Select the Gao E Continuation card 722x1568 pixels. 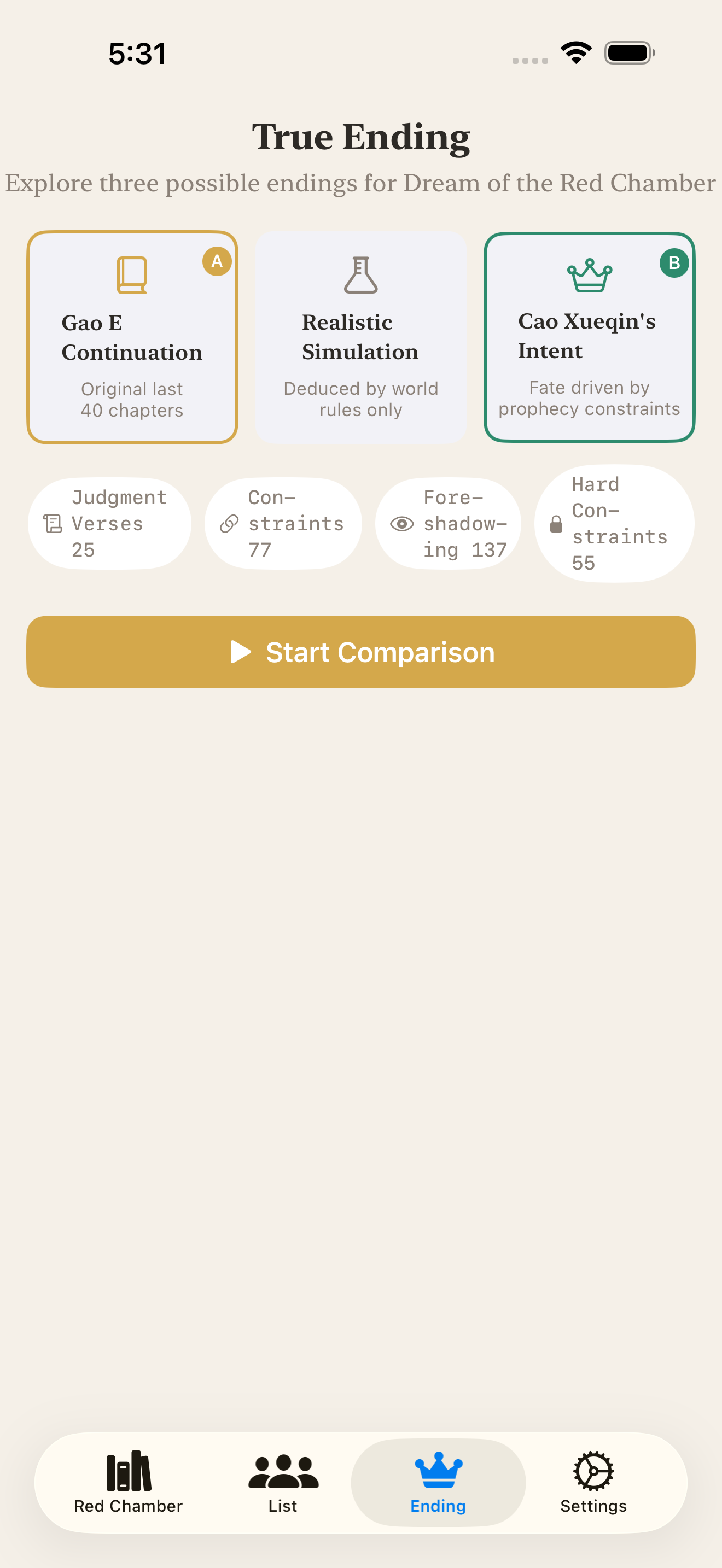[x=132, y=337]
